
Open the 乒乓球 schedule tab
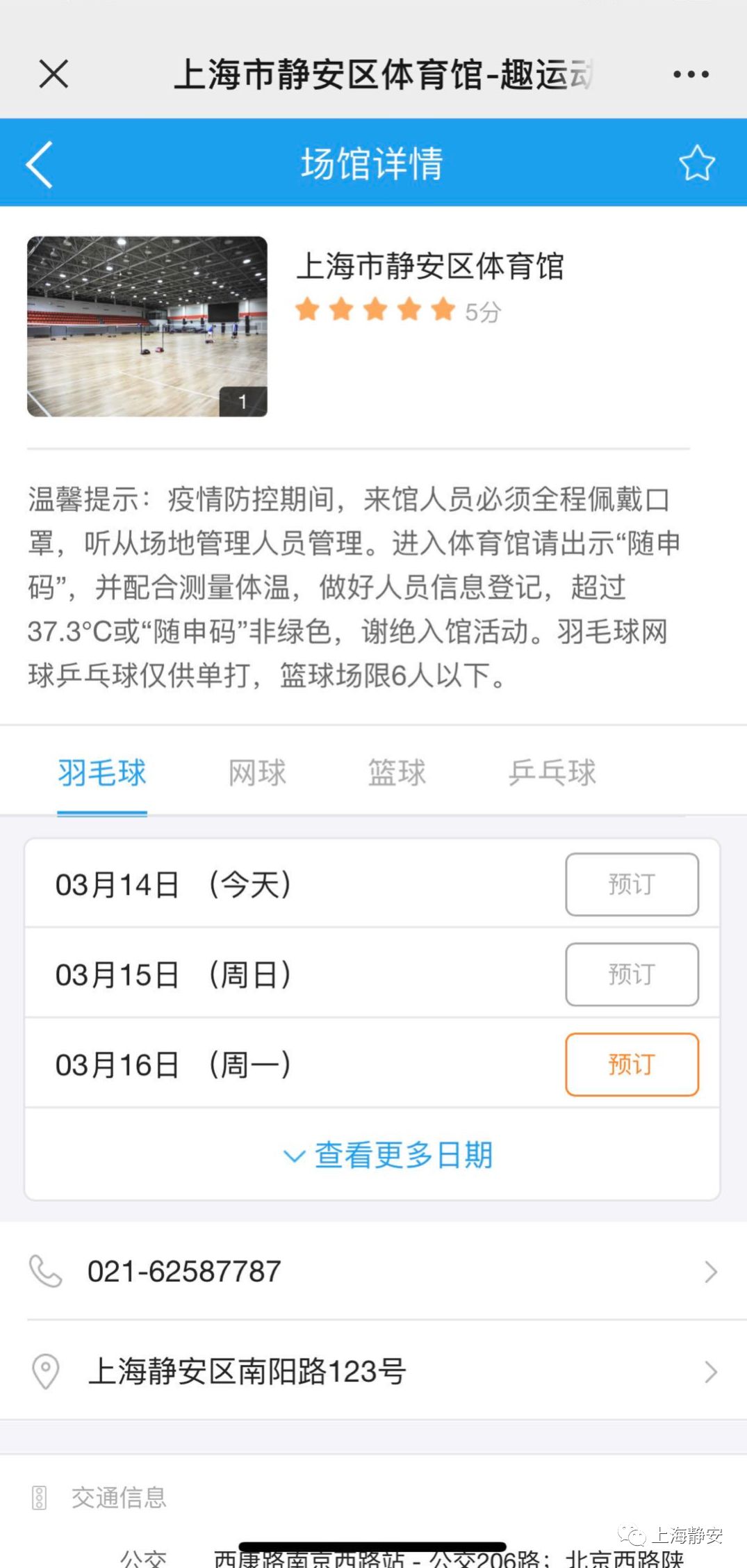click(551, 773)
